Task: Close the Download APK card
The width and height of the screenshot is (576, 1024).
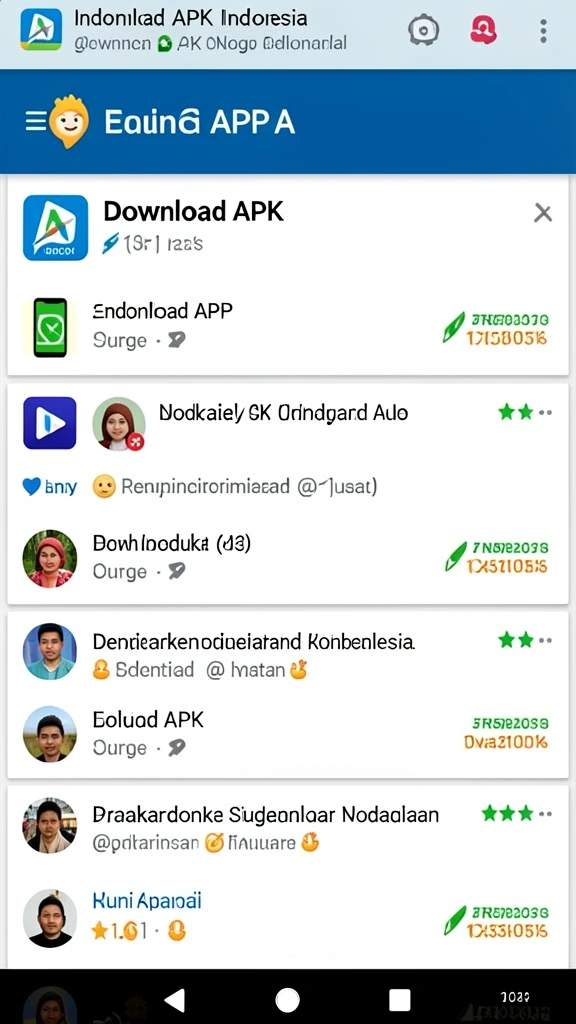Action: tap(543, 213)
